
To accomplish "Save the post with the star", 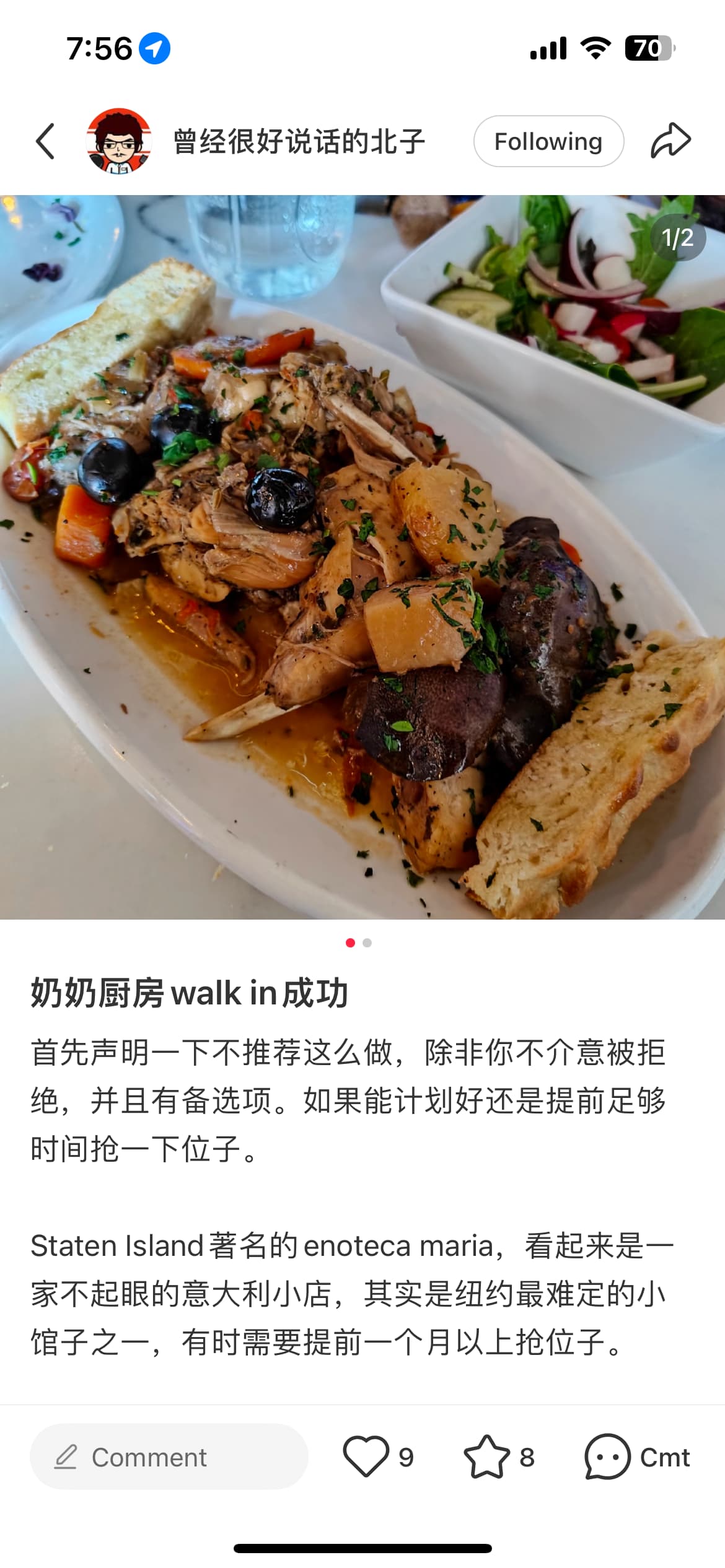I will click(x=487, y=1457).
